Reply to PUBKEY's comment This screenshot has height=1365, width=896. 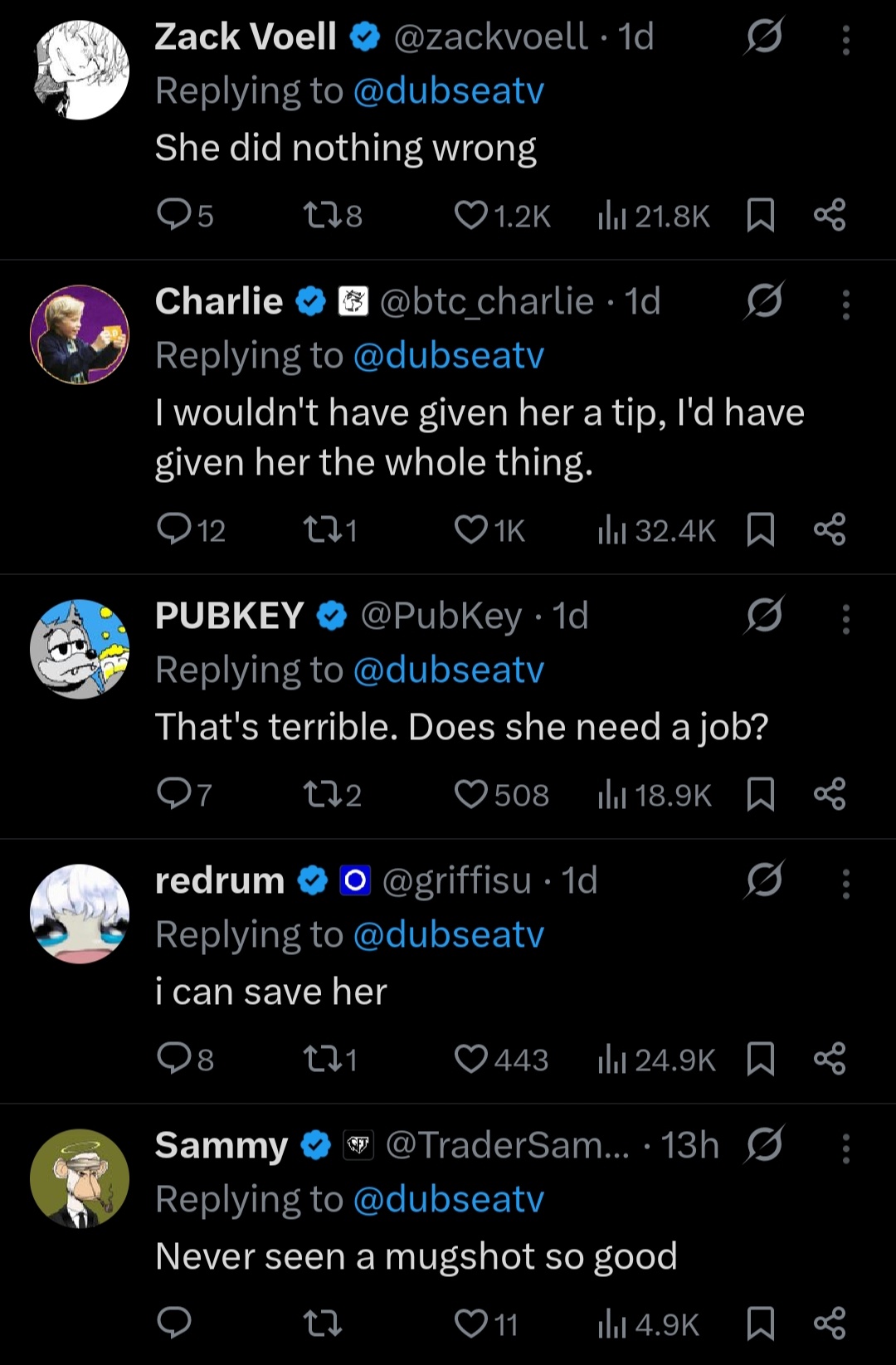(x=174, y=793)
